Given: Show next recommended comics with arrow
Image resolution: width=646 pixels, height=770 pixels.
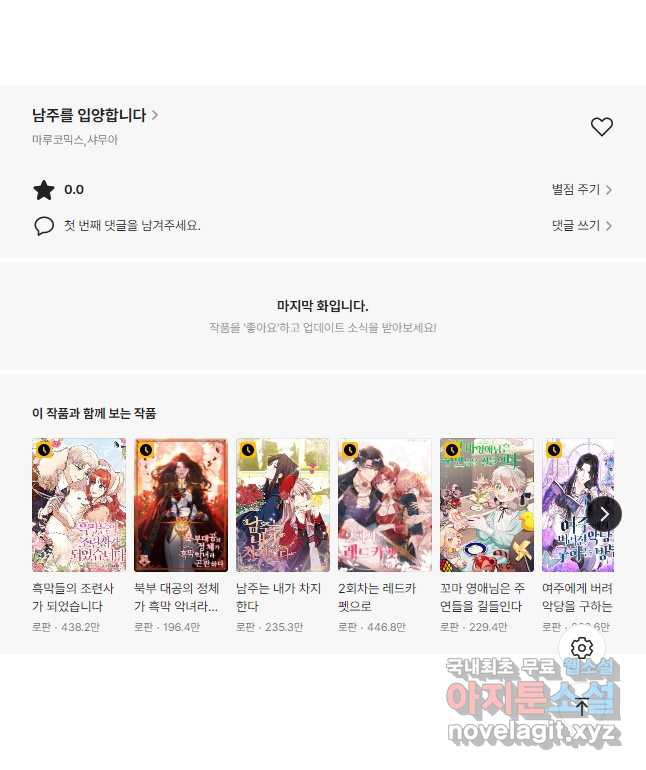Looking at the screenshot, I should coord(604,514).
